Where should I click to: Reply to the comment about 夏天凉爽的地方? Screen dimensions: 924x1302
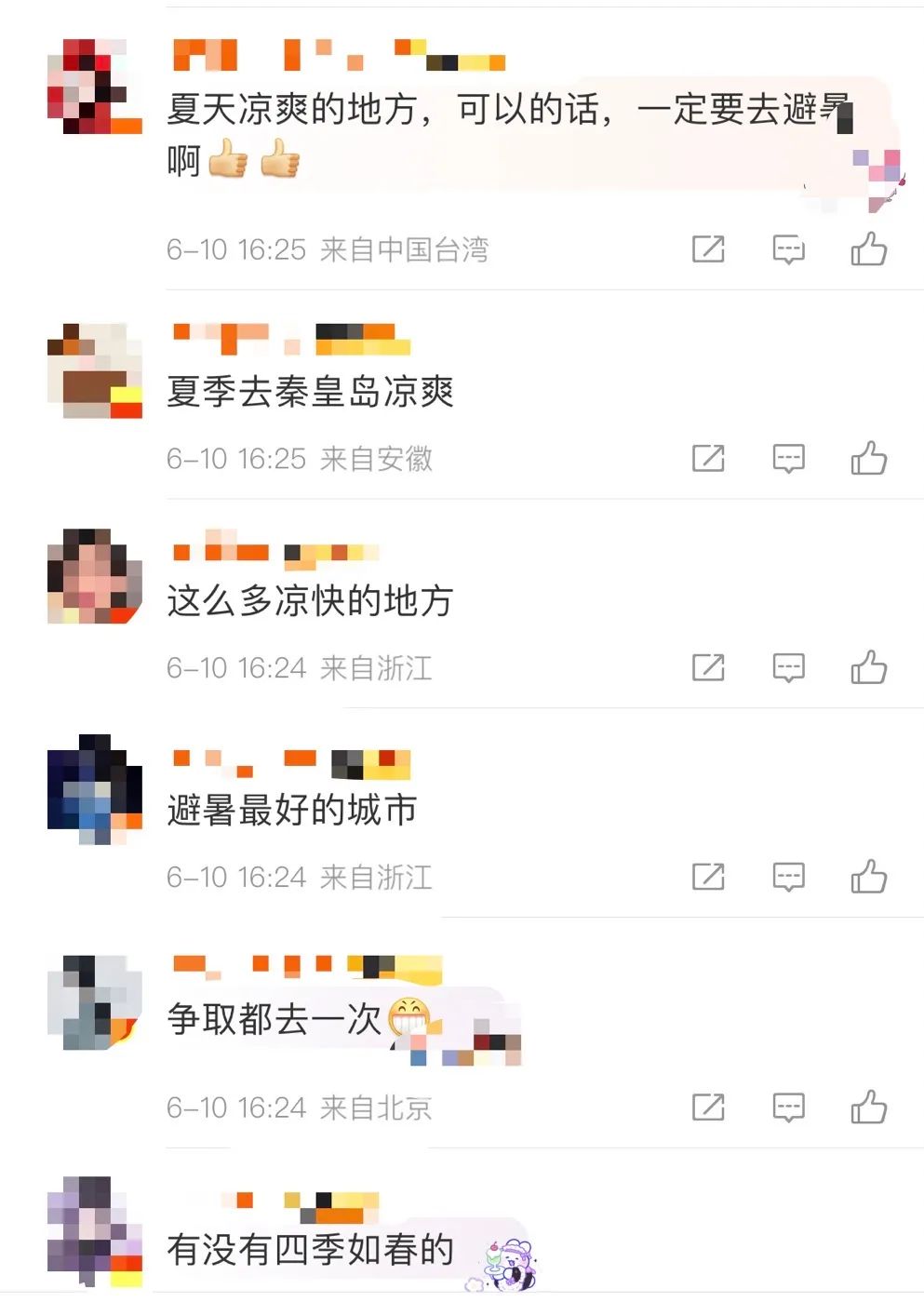point(788,249)
